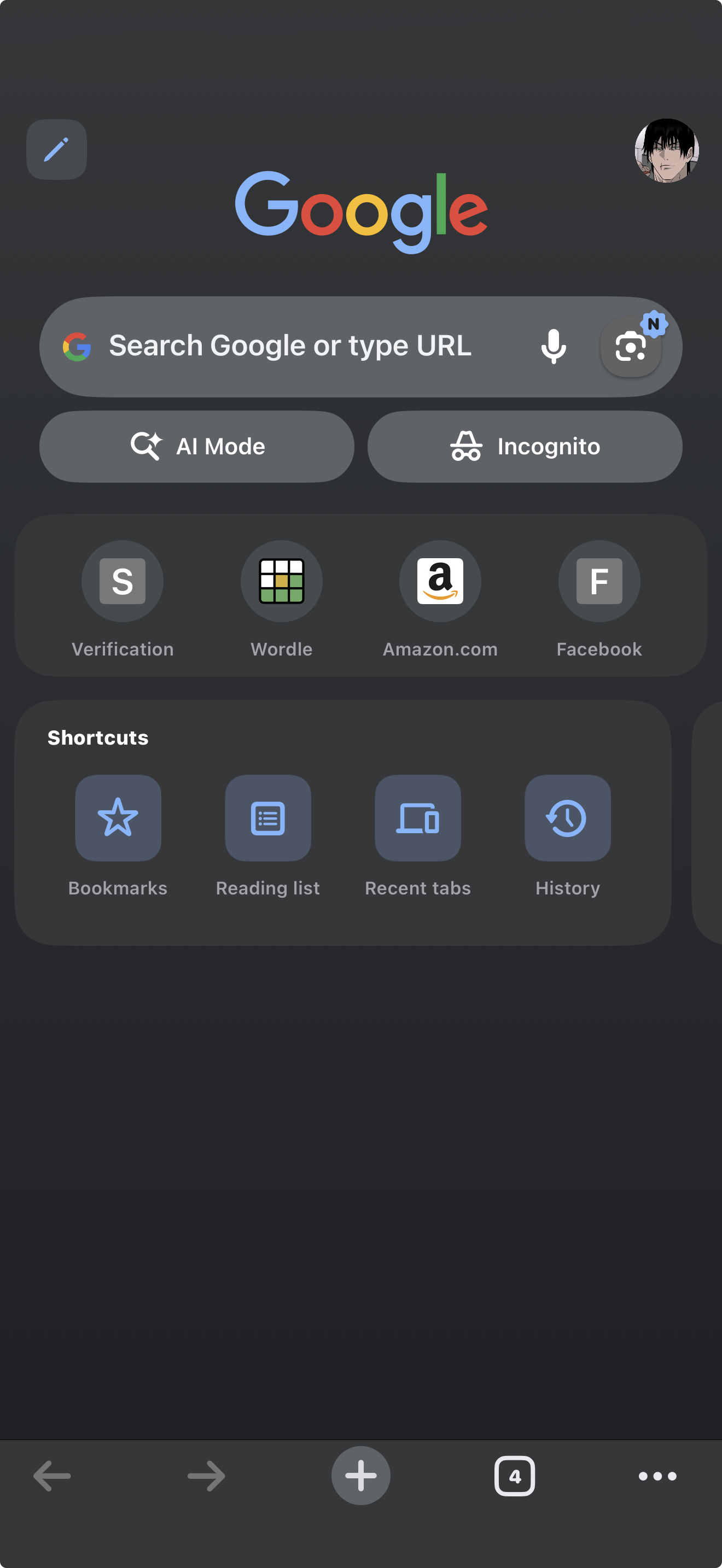Go to Amazon.com shortcut
722x1568 pixels.
tap(440, 581)
